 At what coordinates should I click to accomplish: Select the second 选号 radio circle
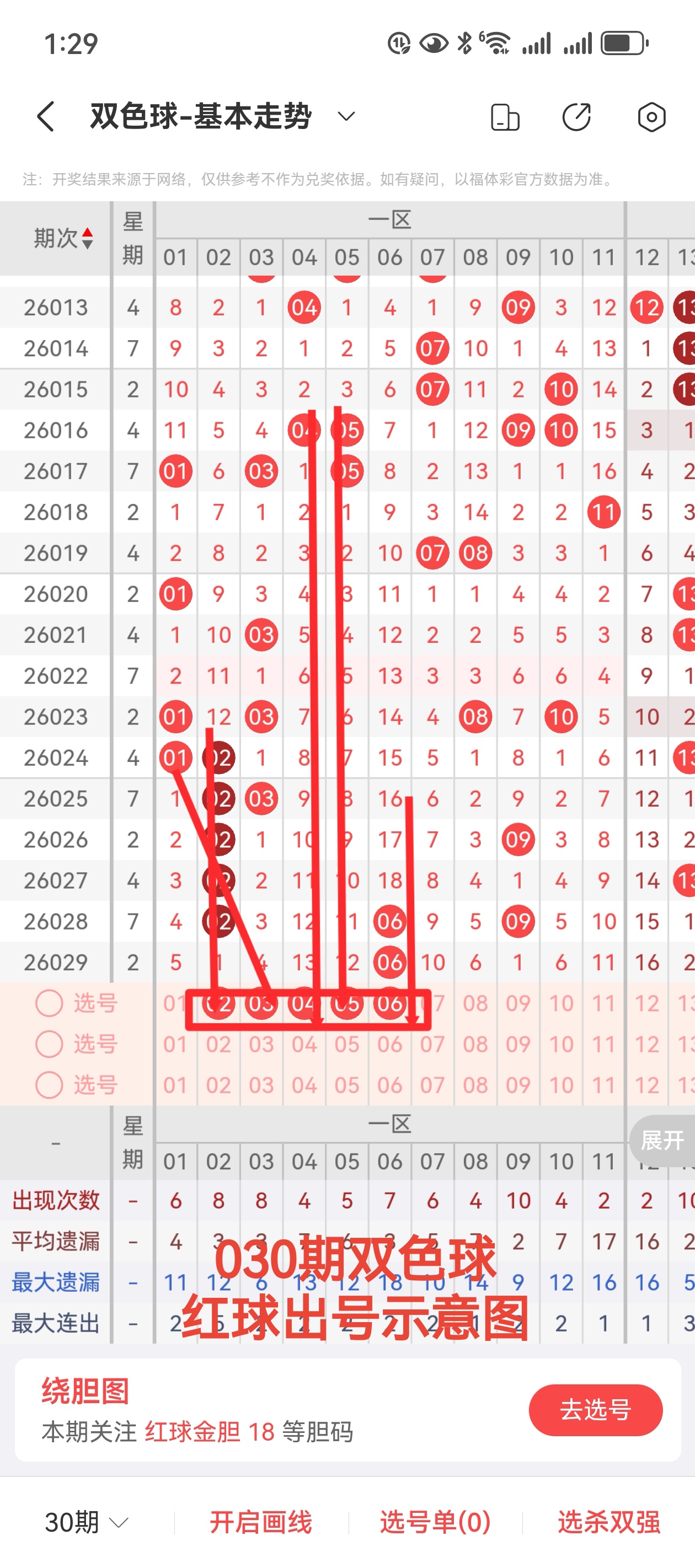pyautogui.click(x=49, y=1043)
